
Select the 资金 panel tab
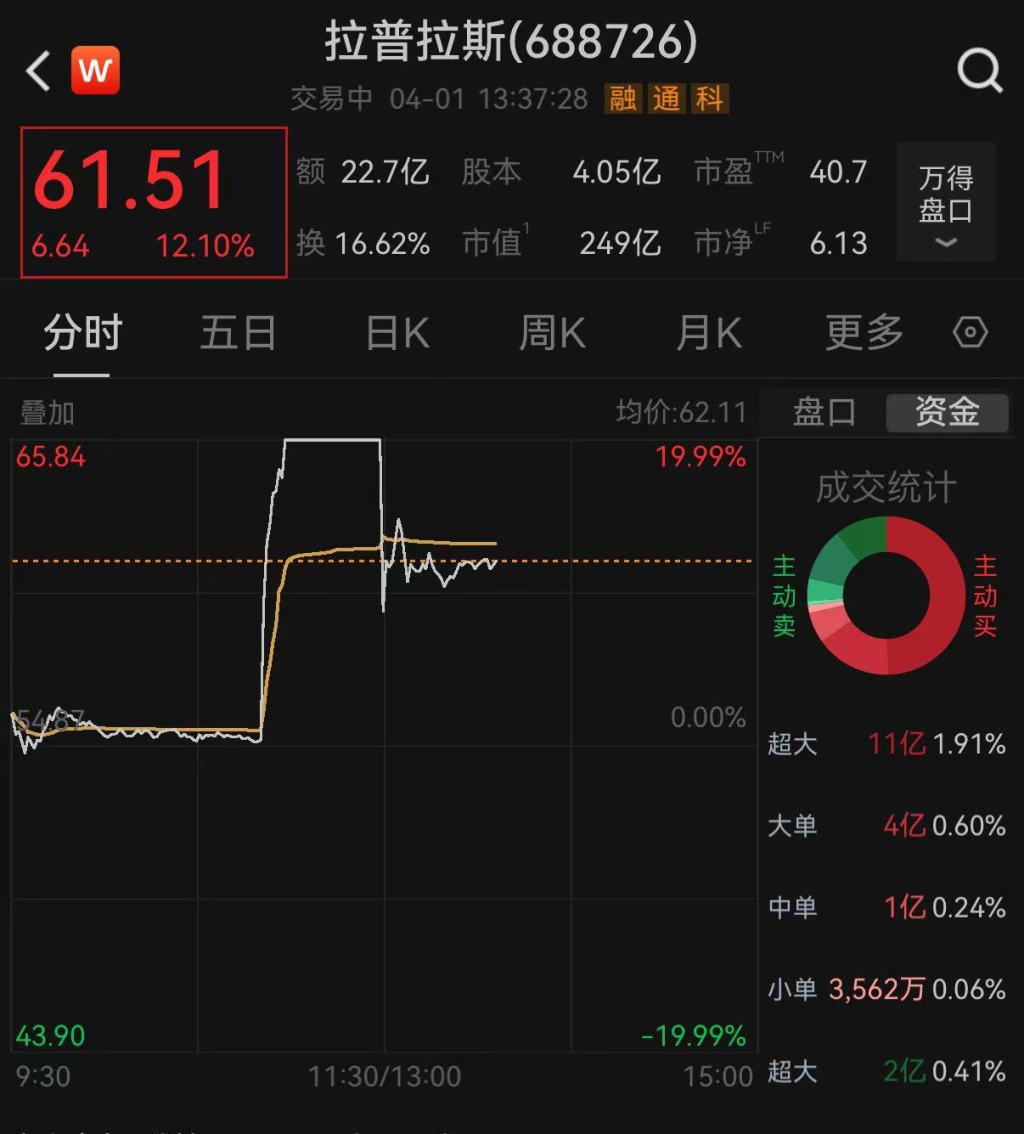coord(947,412)
